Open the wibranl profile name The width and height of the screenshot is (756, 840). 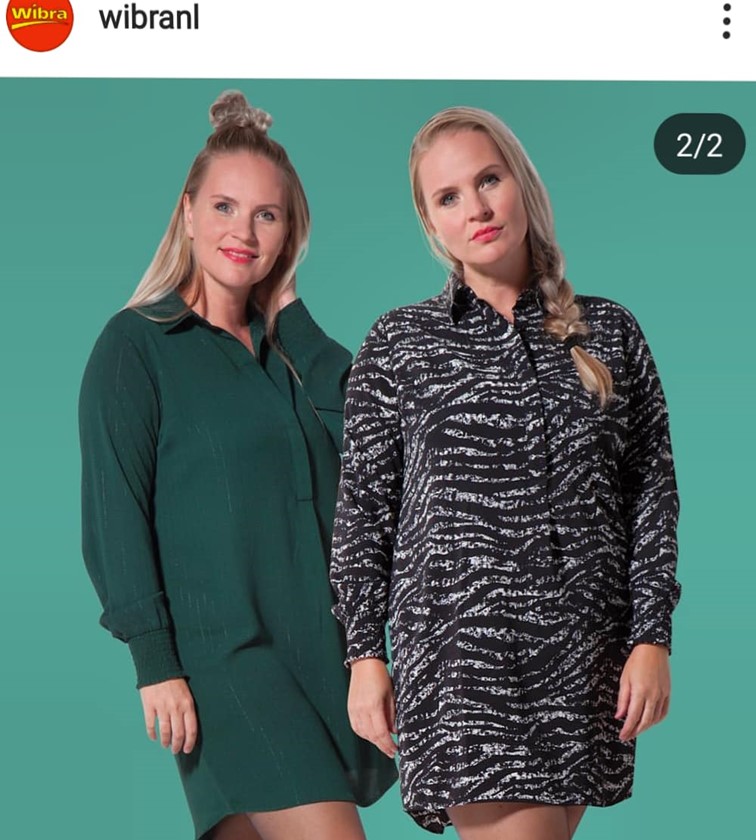click(149, 19)
